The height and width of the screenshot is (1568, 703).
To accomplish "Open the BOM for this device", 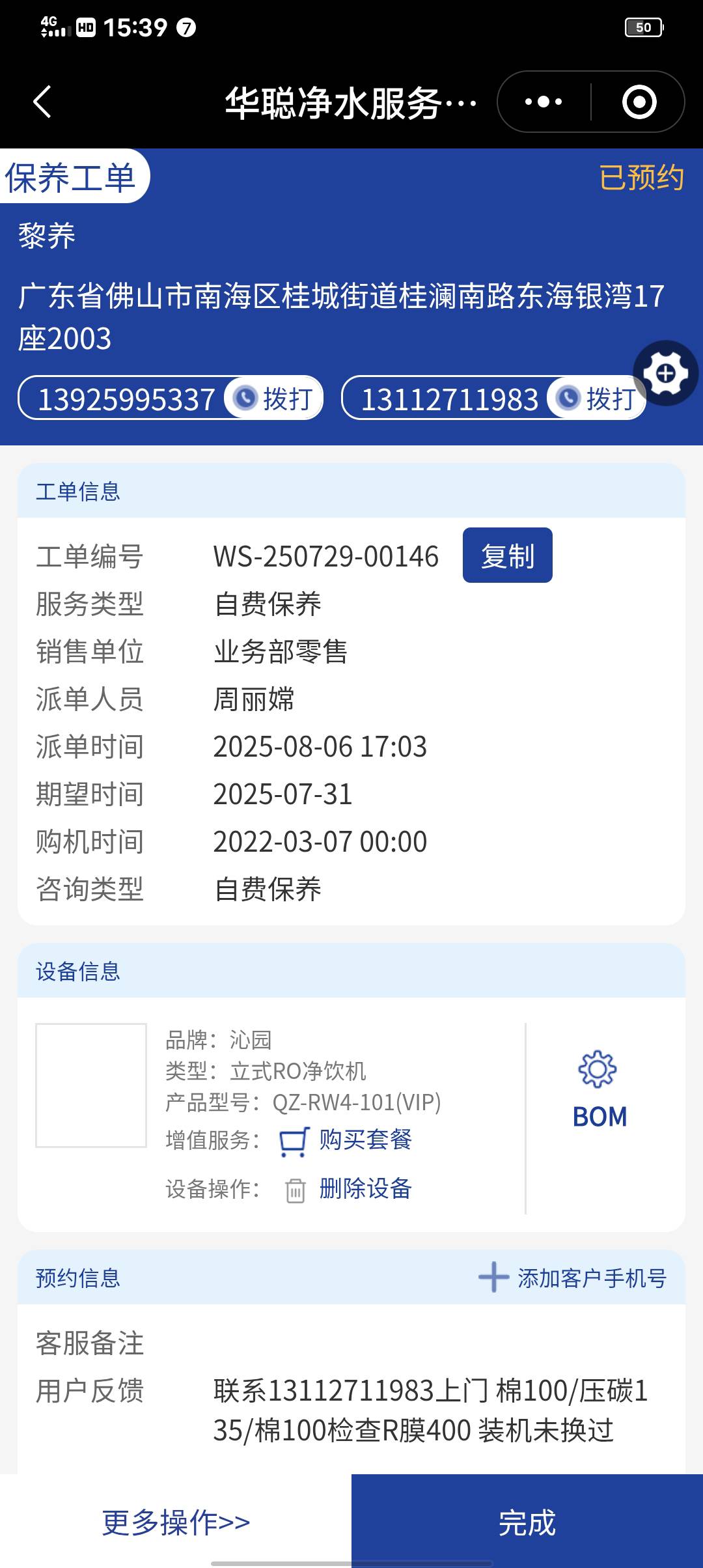I will point(599,1089).
